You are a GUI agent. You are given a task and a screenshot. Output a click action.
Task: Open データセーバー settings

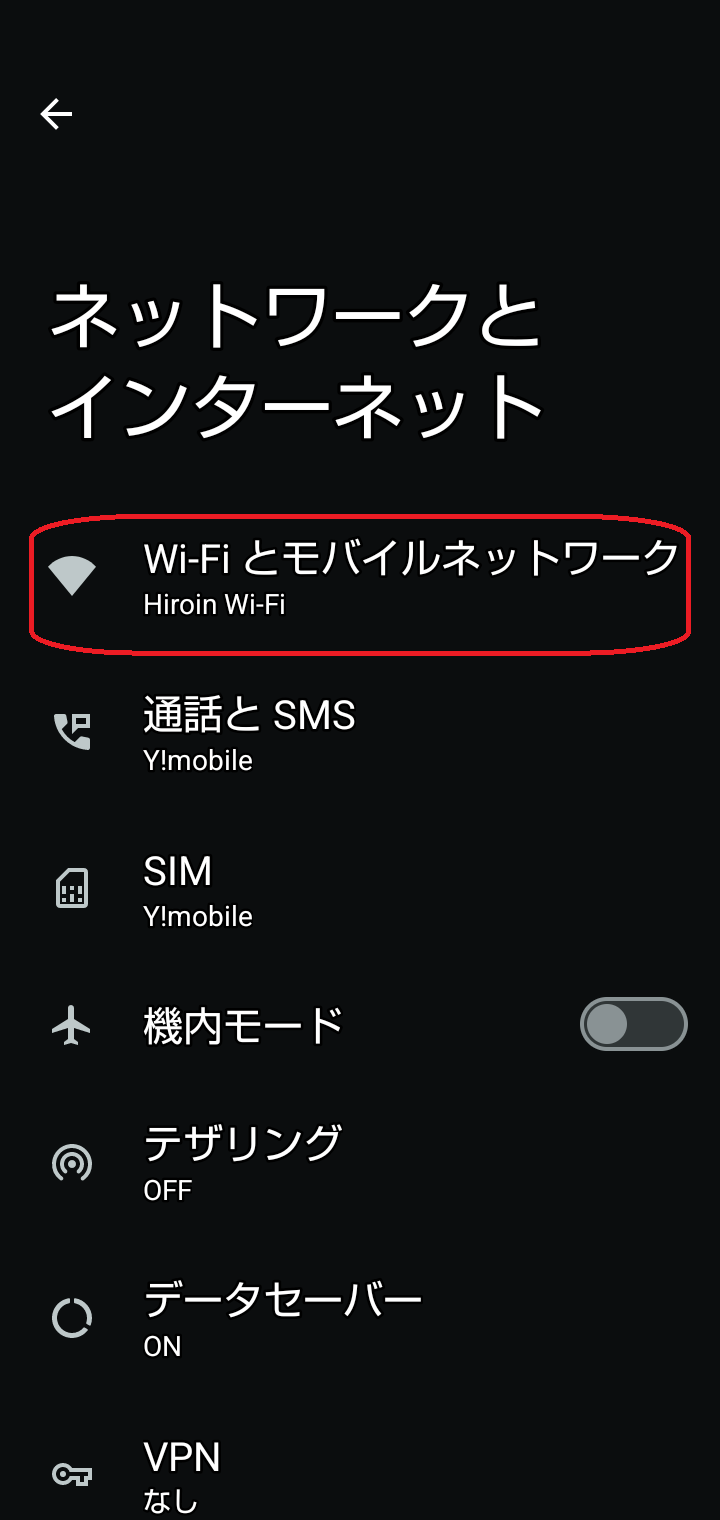pyautogui.click(x=360, y=1319)
